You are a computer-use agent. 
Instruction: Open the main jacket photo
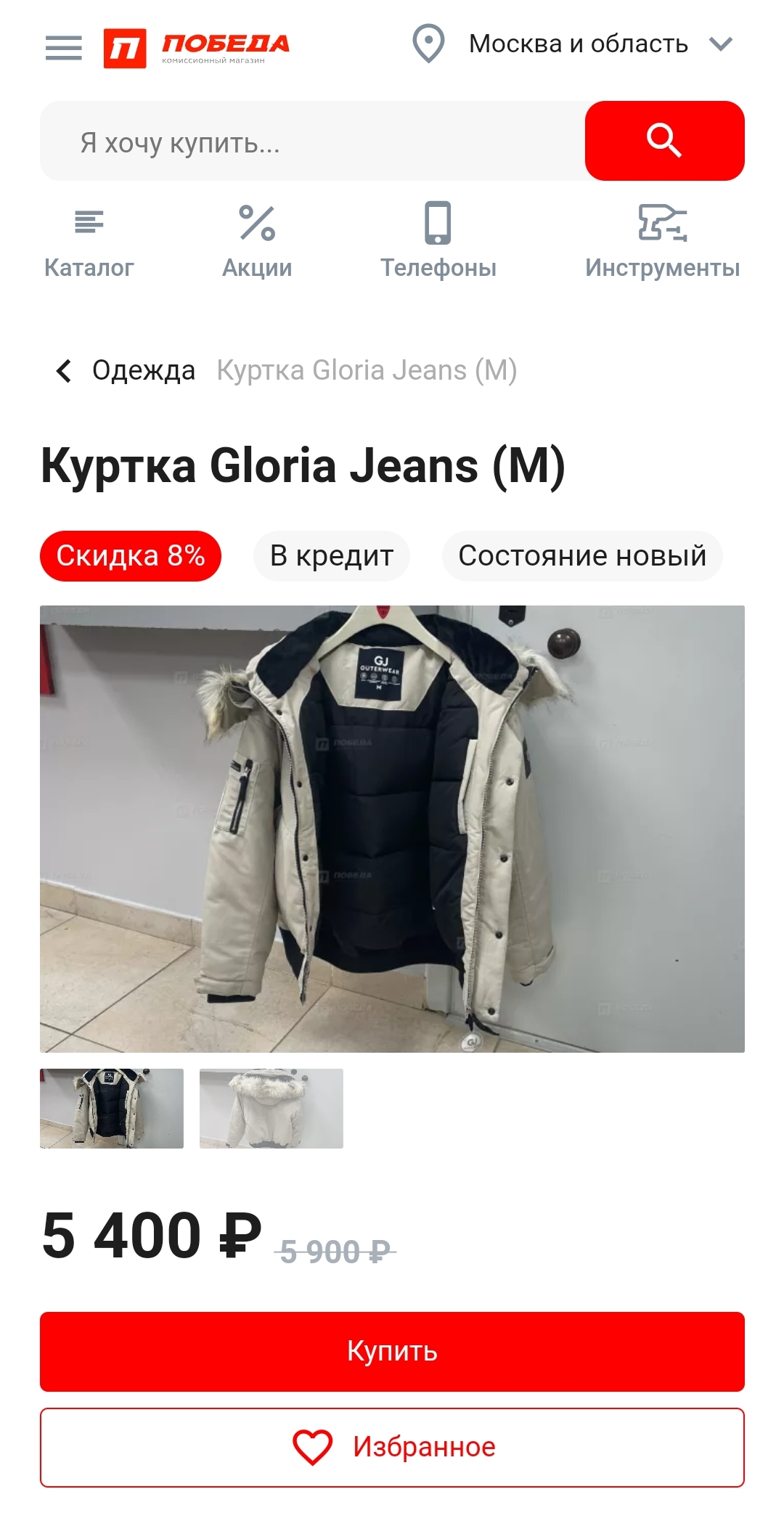tap(392, 828)
